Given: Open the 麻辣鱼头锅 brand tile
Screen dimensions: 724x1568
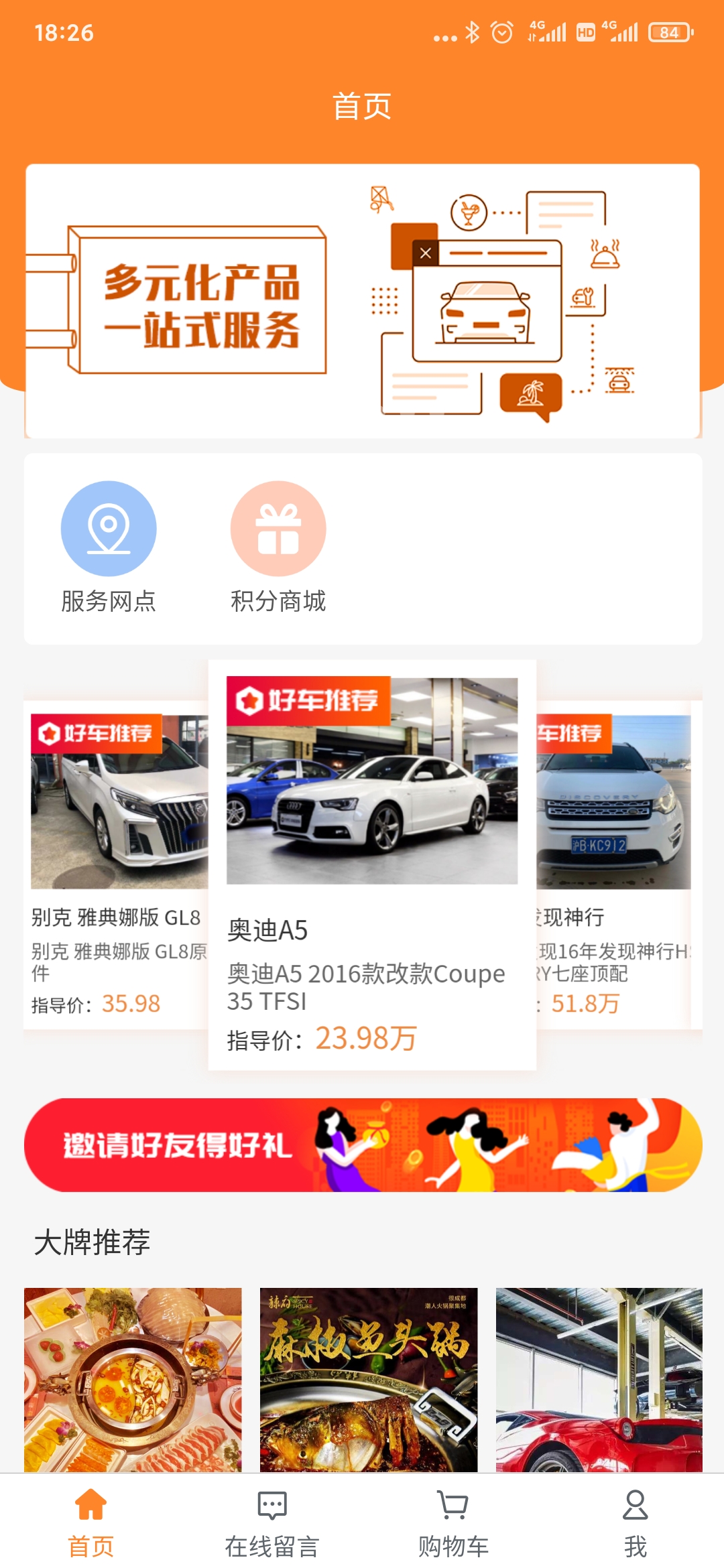Looking at the screenshot, I should coord(369,1379).
